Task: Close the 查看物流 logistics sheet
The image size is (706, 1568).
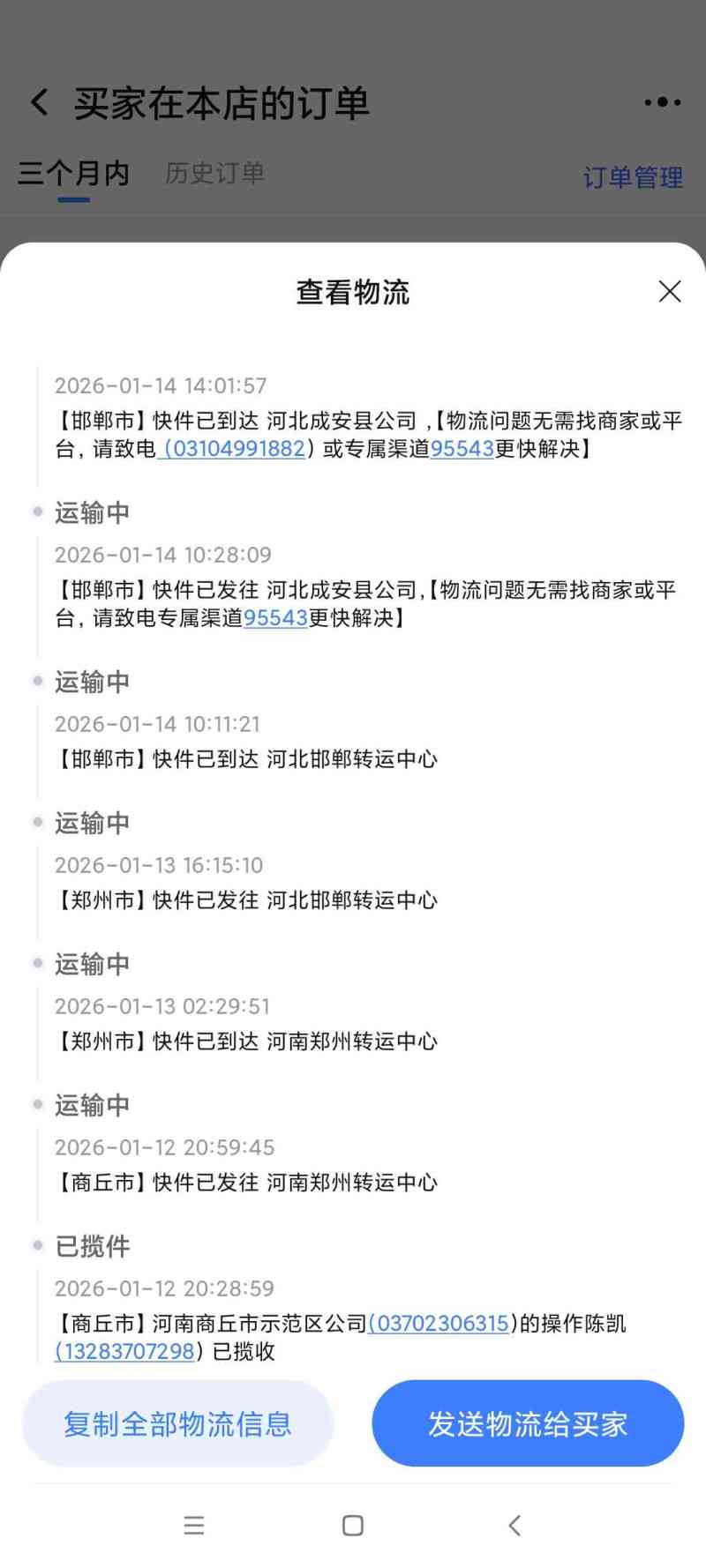Action: 670,291
